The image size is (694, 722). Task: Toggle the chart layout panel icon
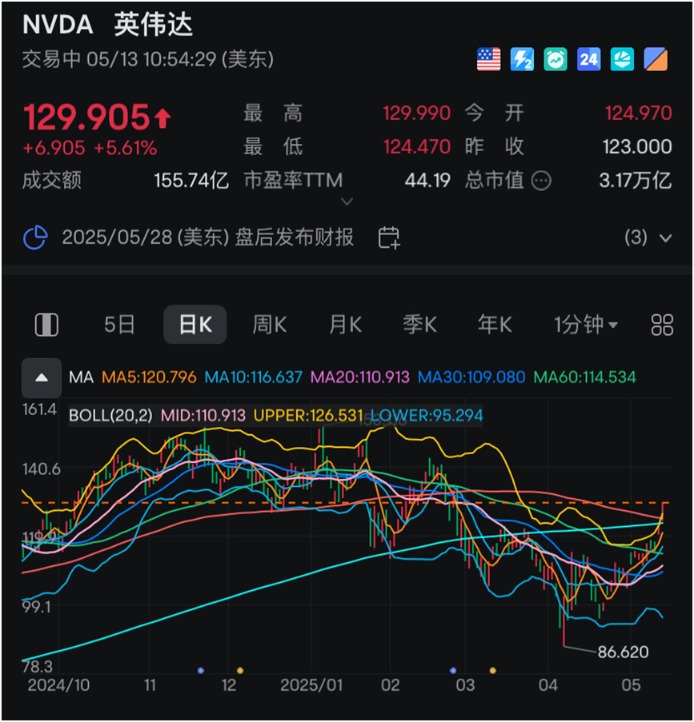46,325
